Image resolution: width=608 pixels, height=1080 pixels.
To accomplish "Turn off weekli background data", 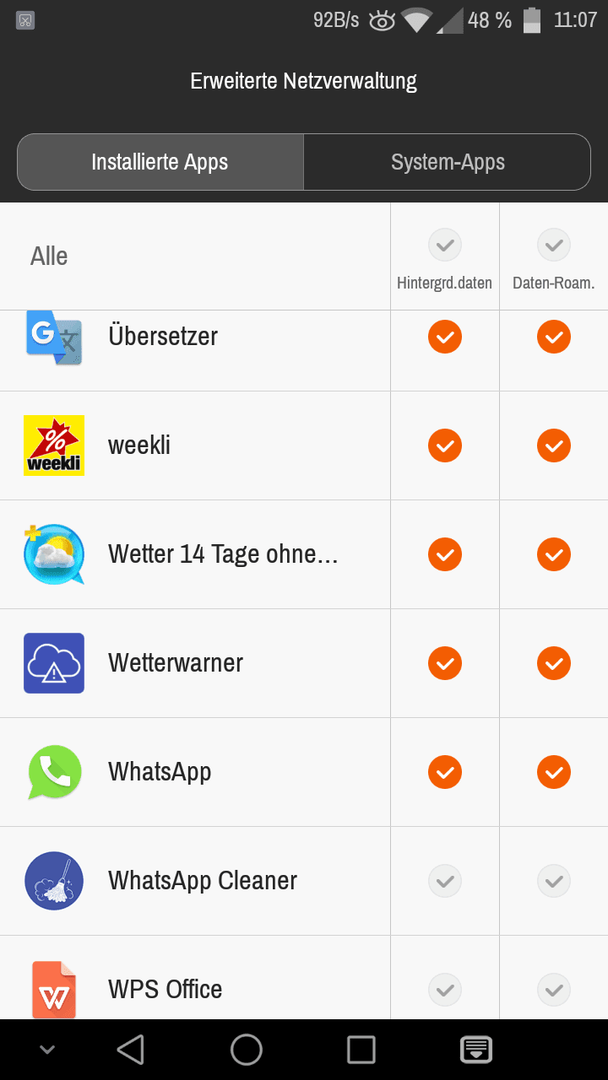I will click(x=445, y=446).
